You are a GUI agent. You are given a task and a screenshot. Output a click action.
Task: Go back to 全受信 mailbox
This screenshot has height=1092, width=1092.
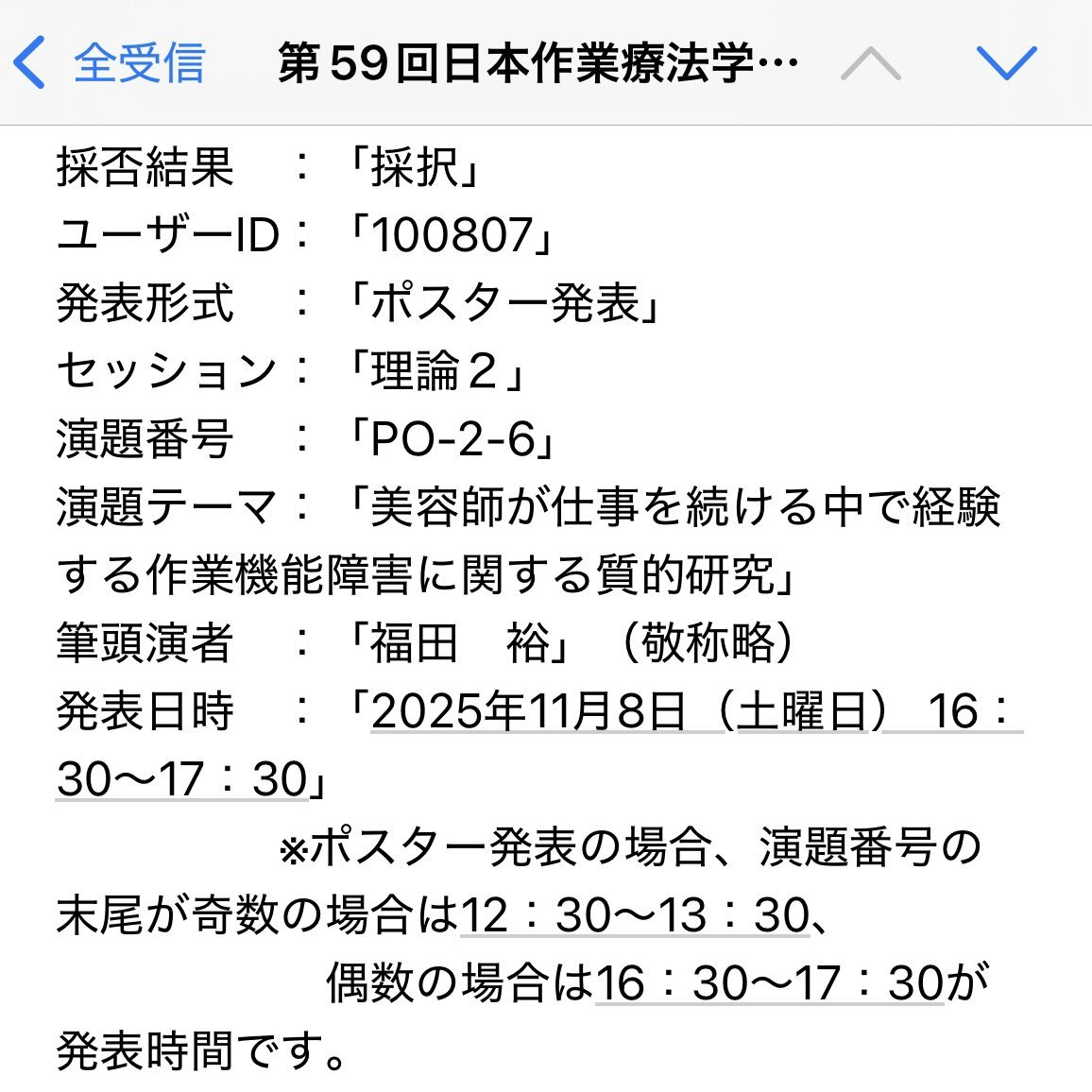tap(110, 62)
